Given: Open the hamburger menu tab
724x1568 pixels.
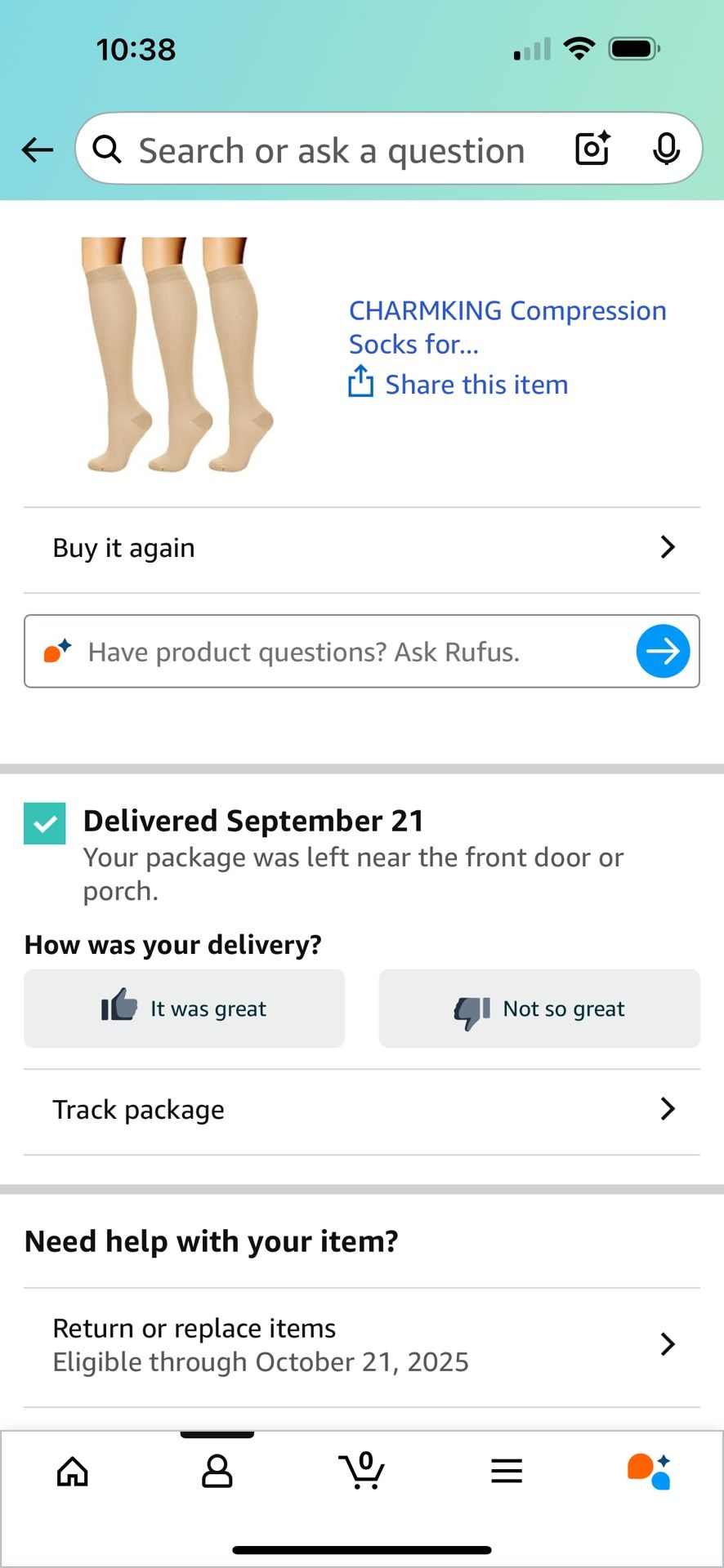Looking at the screenshot, I should tap(507, 1472).
